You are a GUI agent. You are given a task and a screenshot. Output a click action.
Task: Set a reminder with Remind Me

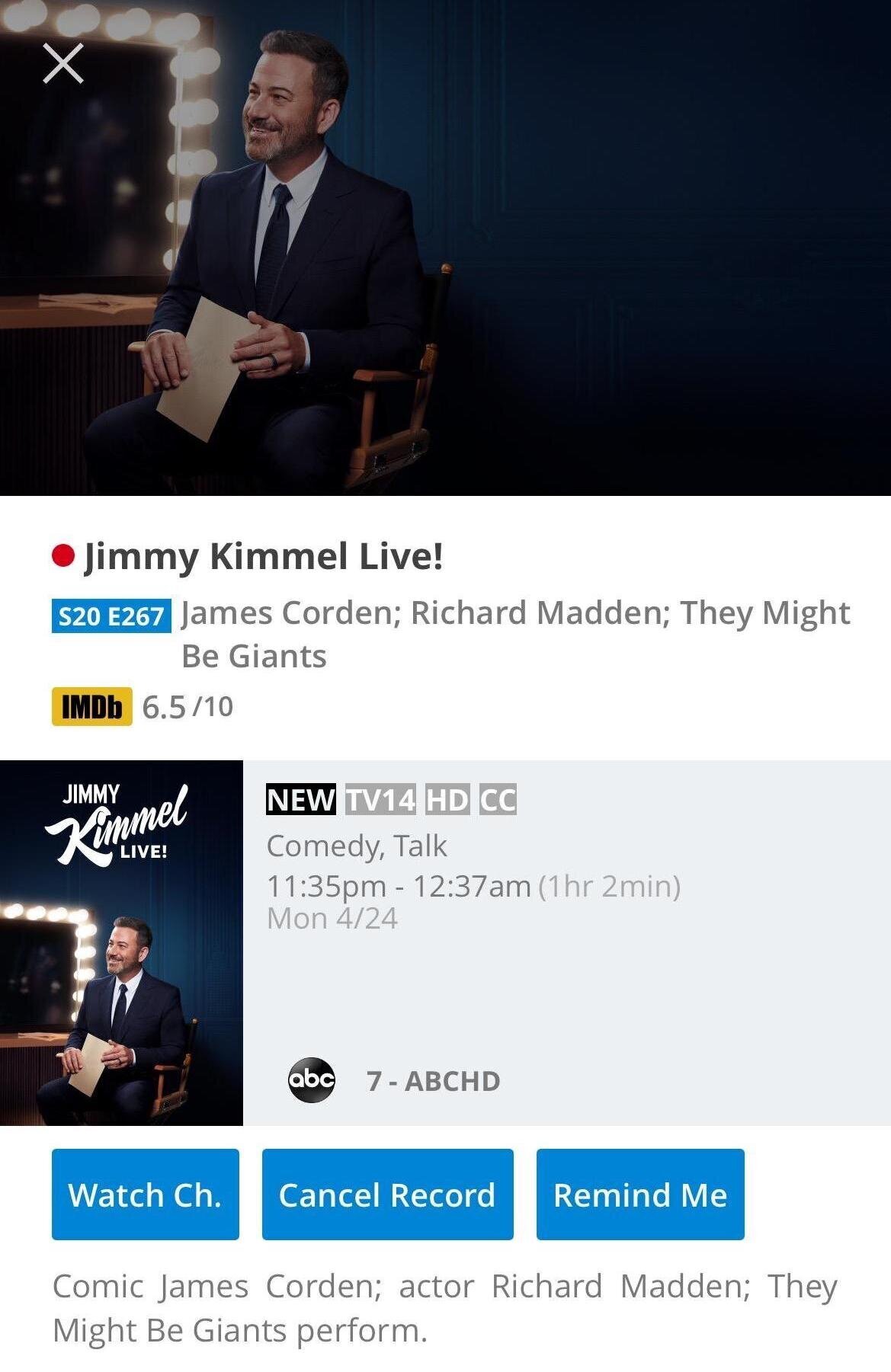tap(639, 1194)
